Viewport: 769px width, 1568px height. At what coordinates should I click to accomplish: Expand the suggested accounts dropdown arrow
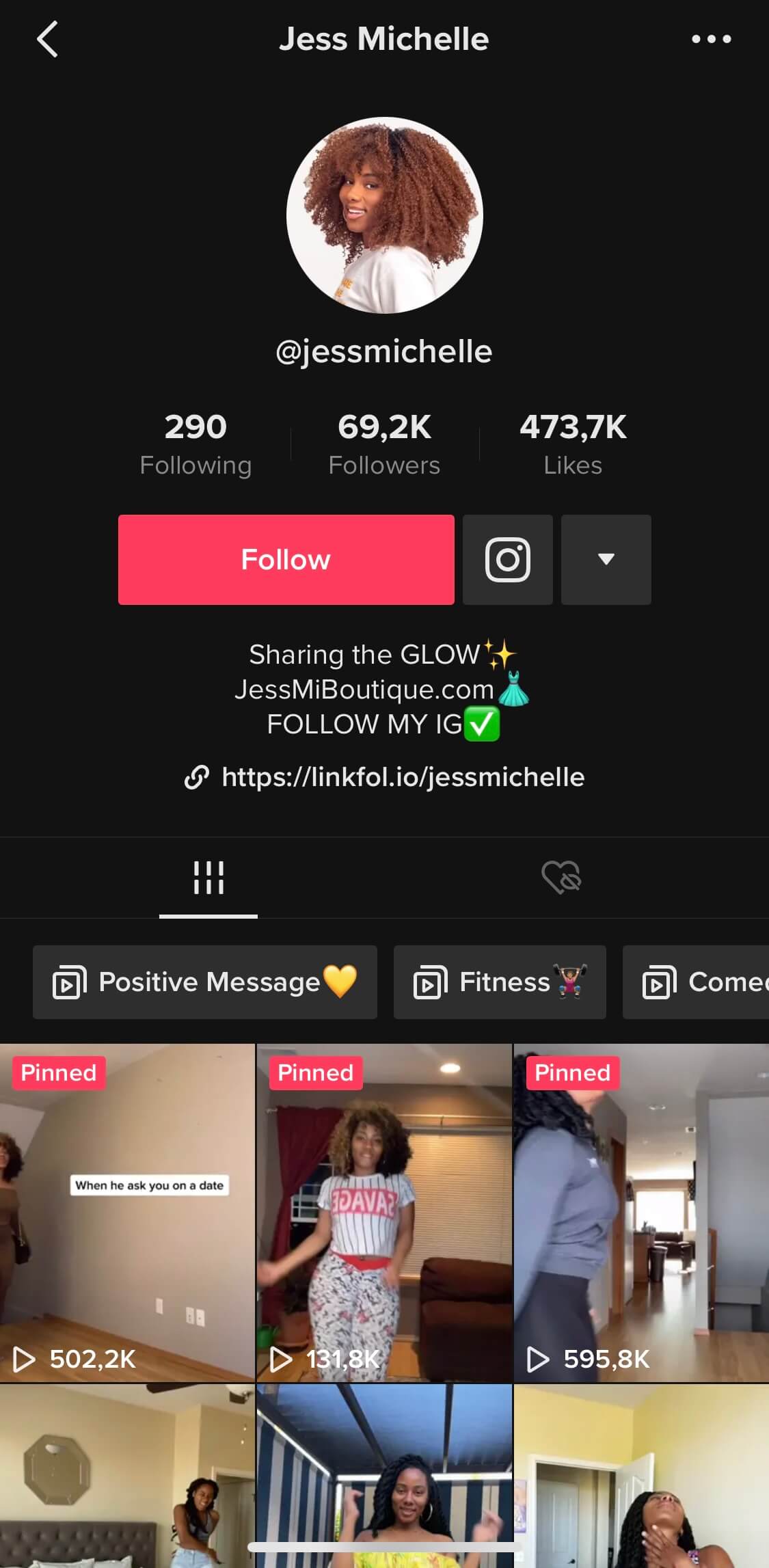click(x=606, y=559)
